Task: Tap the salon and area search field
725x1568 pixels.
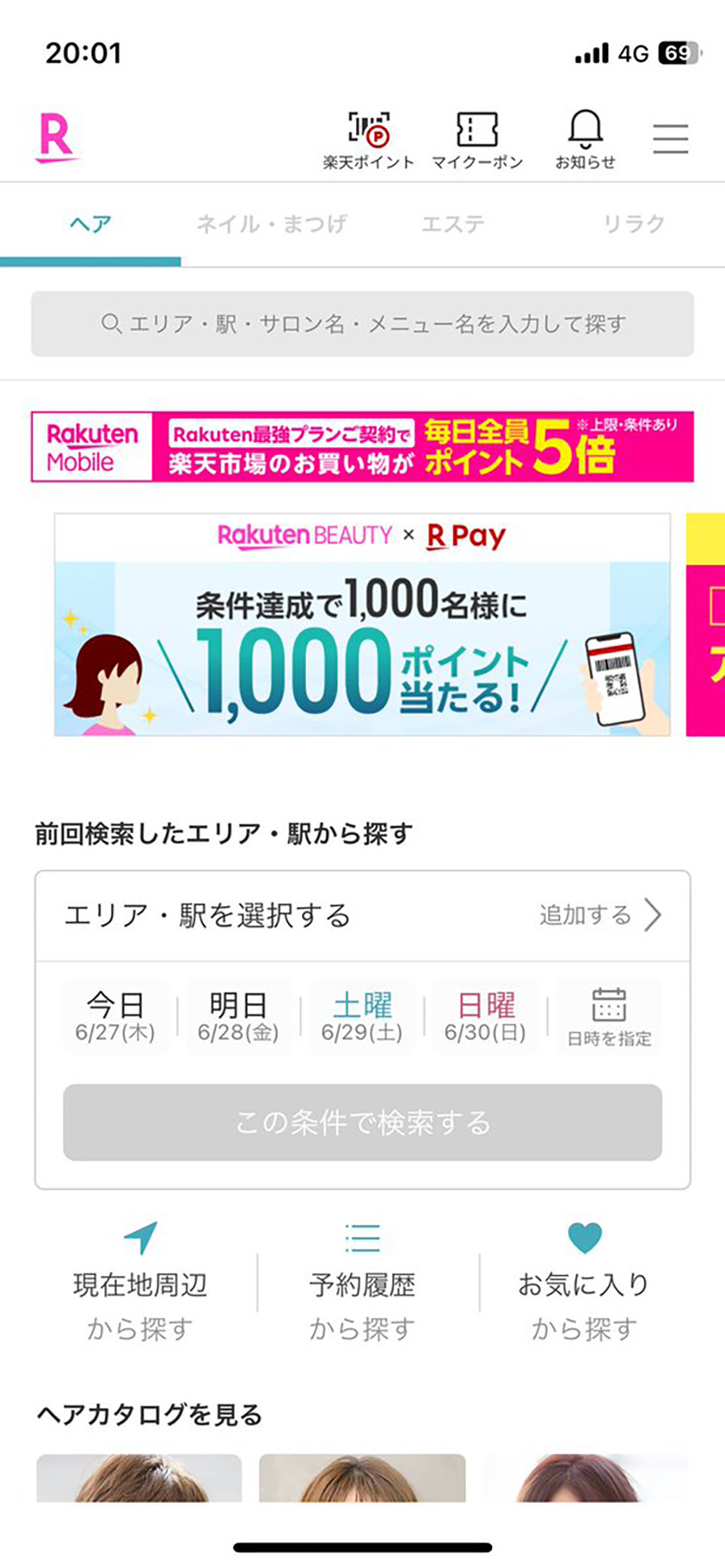Action: coord(362,324)
